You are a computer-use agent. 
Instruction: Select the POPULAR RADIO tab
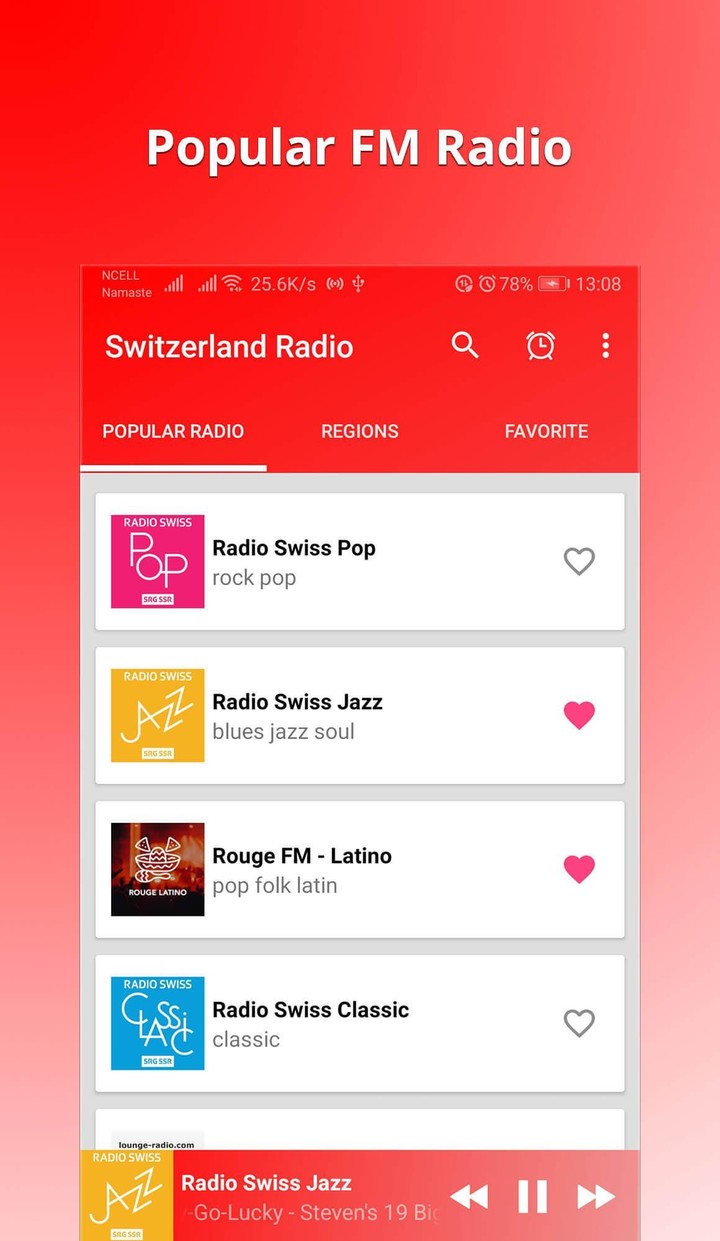click(172, 431)
